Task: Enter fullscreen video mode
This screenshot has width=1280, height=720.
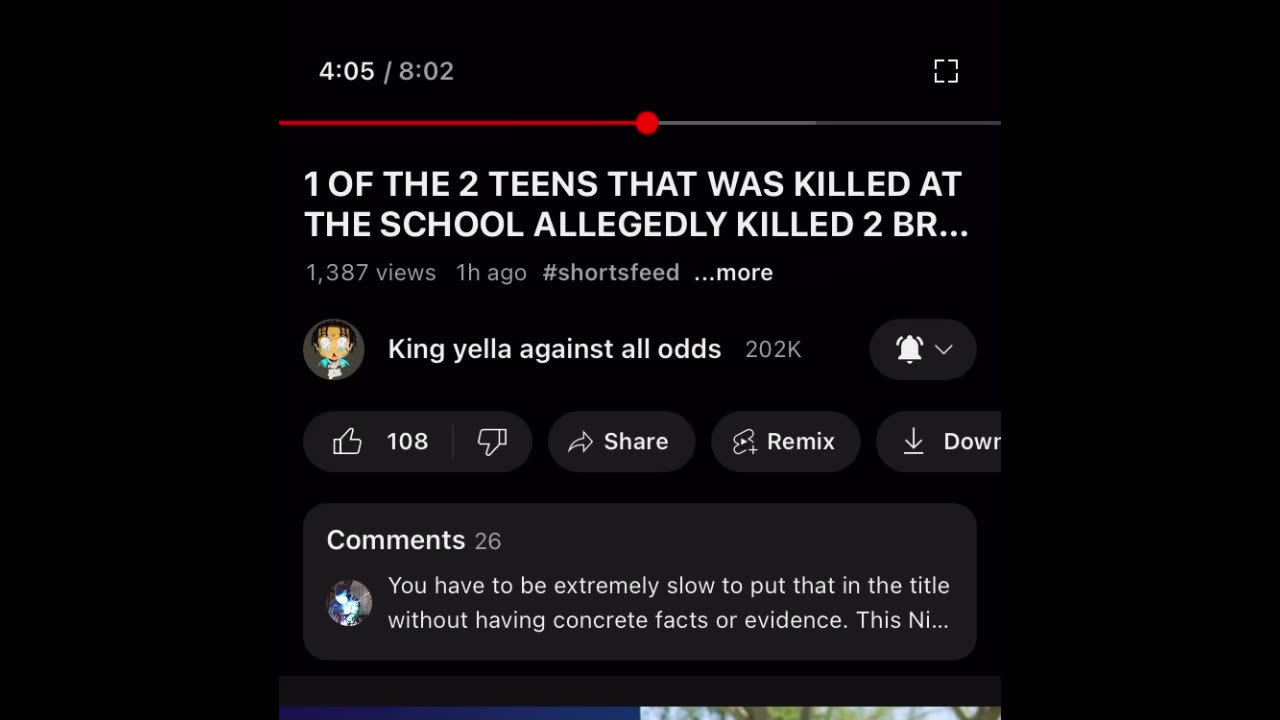Action: [x=945, y=71]
